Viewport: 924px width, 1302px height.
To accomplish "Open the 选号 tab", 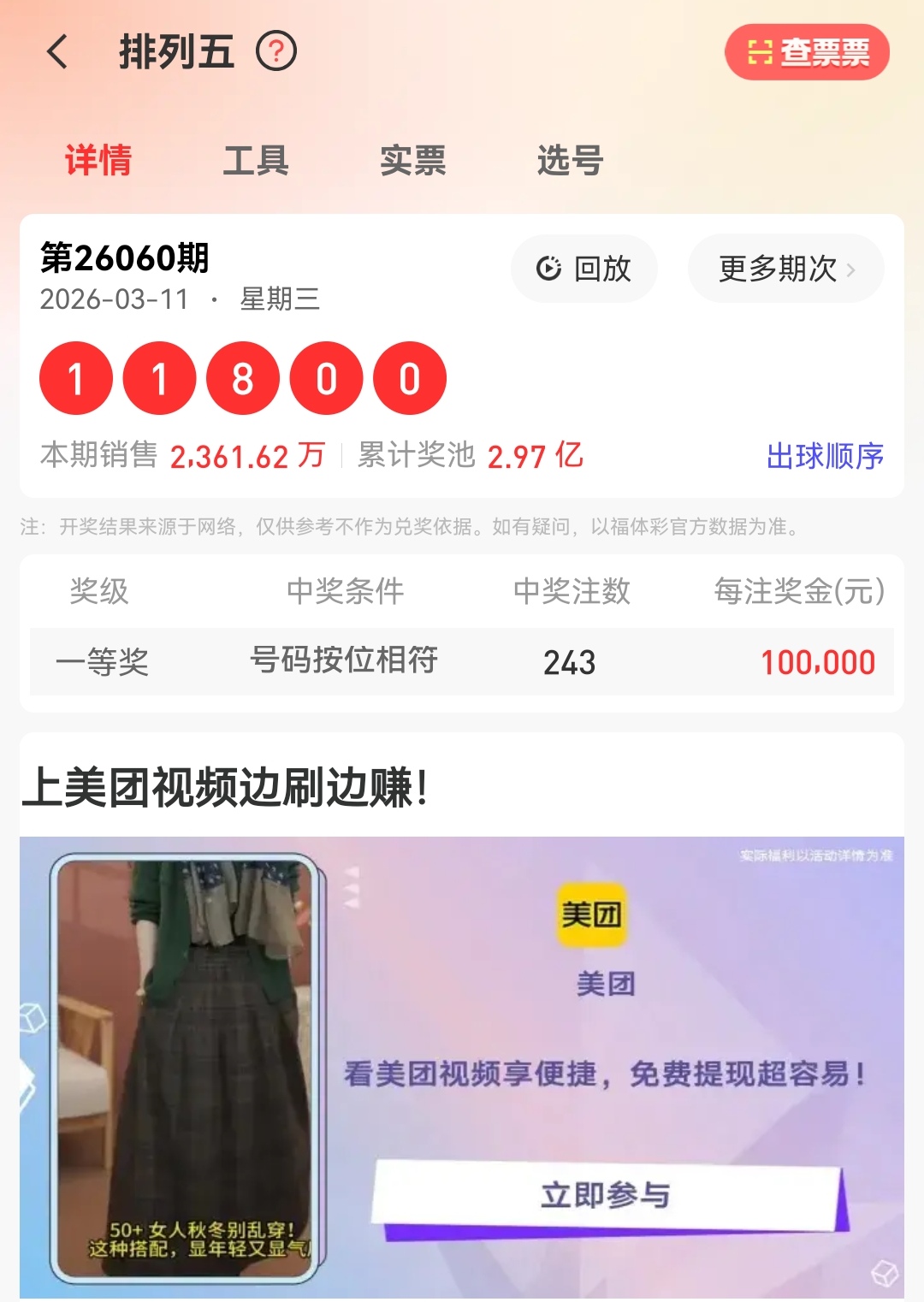I will (x=568, y=160).
